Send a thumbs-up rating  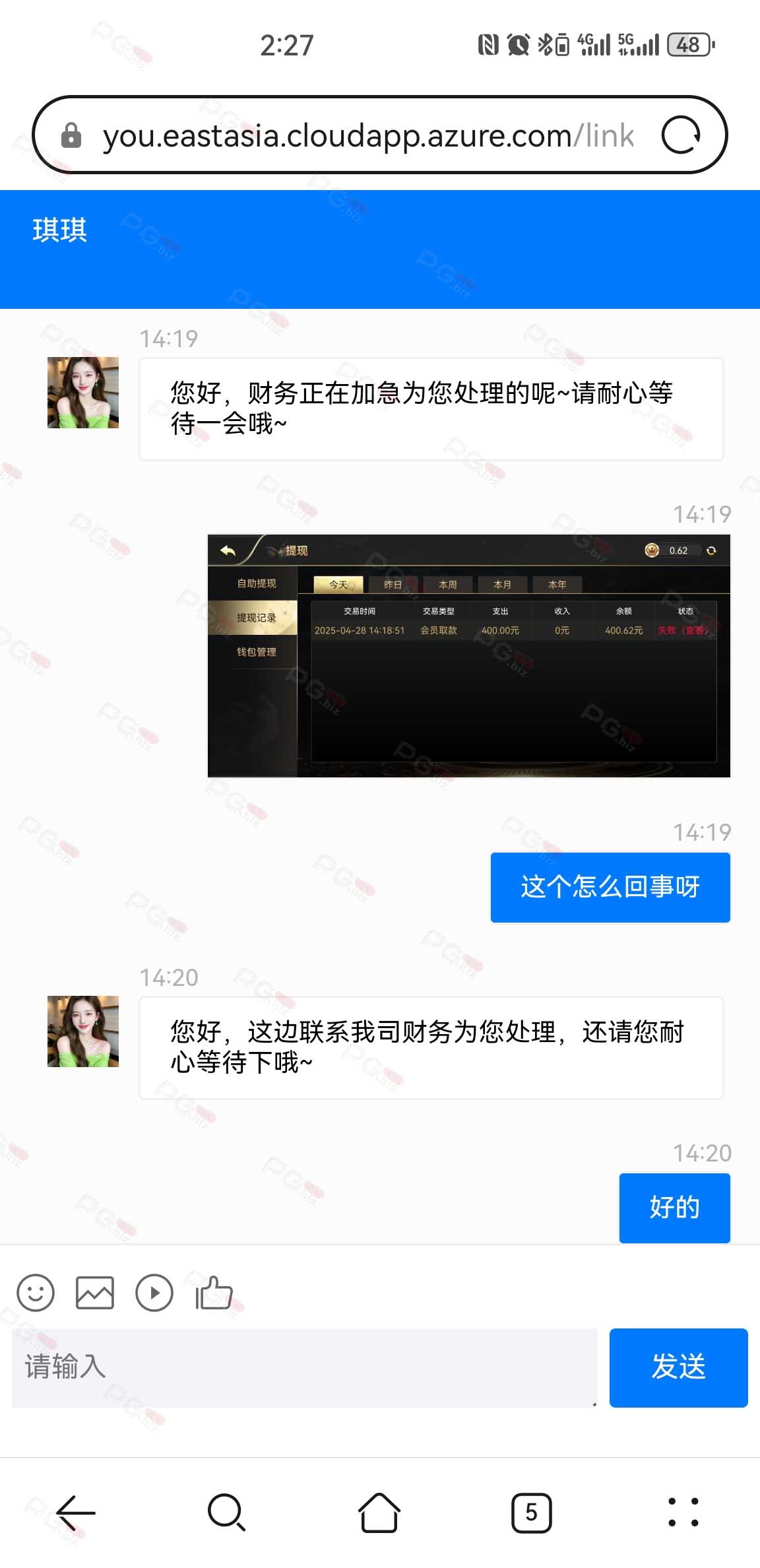pyautogui.click(x=214, y=1292)
